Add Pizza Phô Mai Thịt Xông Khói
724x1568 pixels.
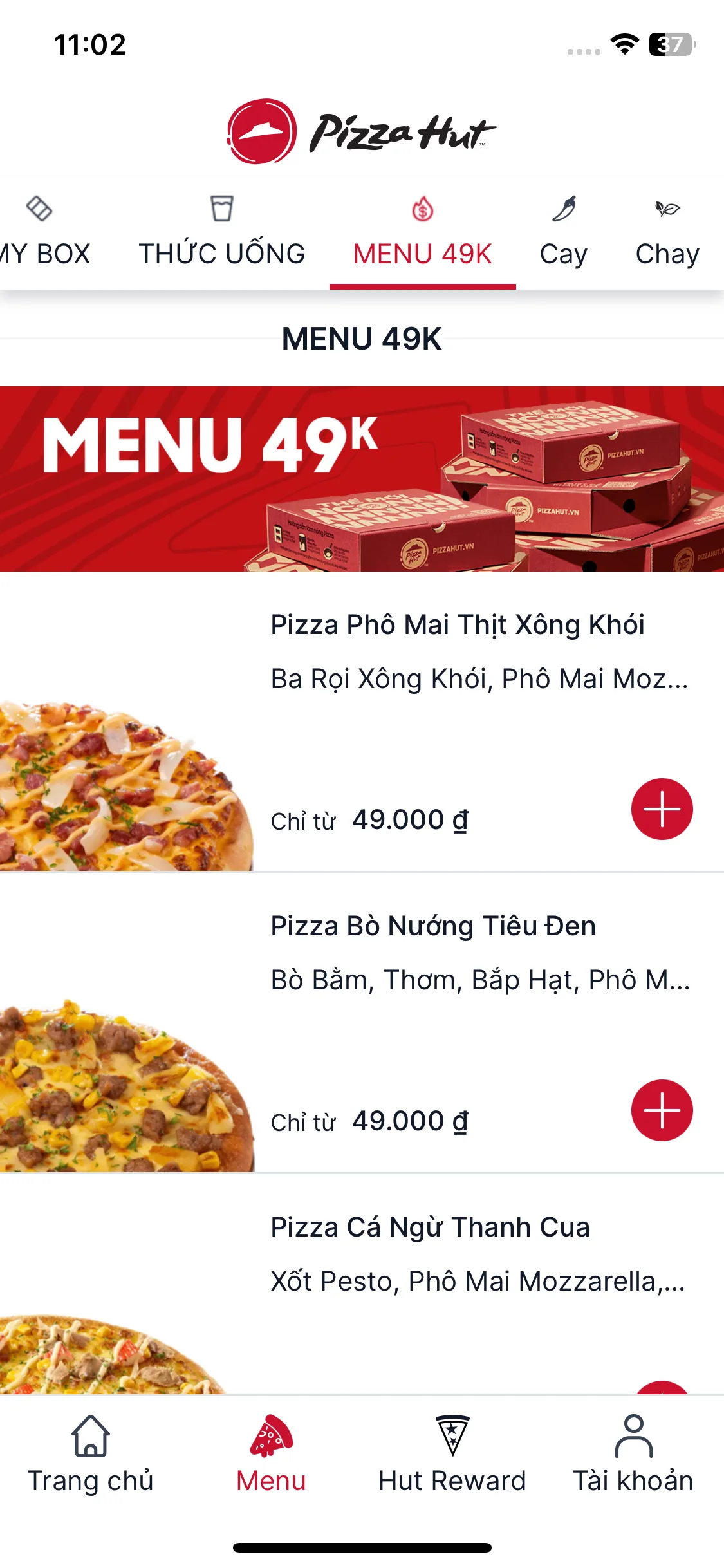tap(662, 809)
